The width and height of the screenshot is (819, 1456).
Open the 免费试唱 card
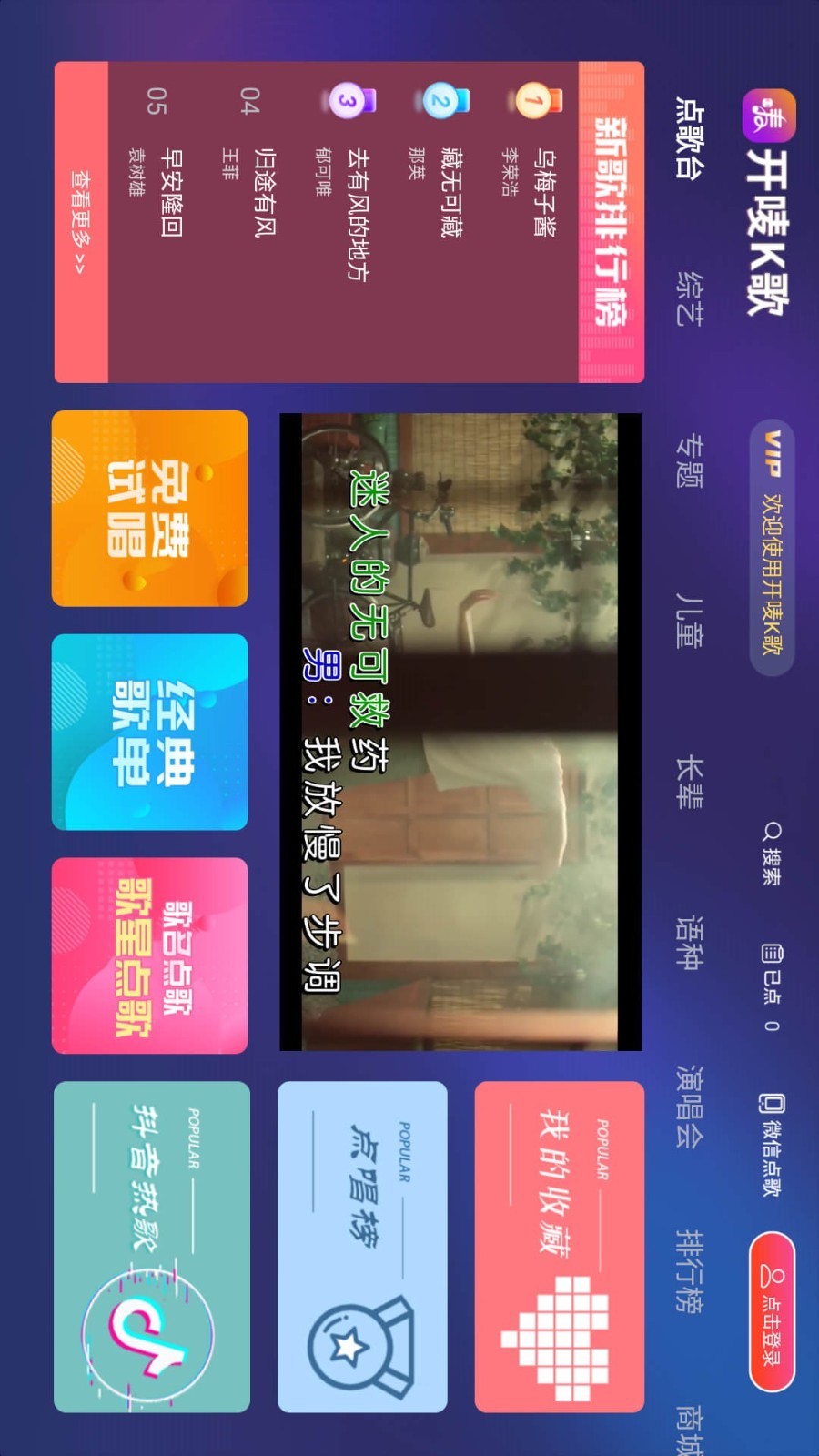[150, 508]
